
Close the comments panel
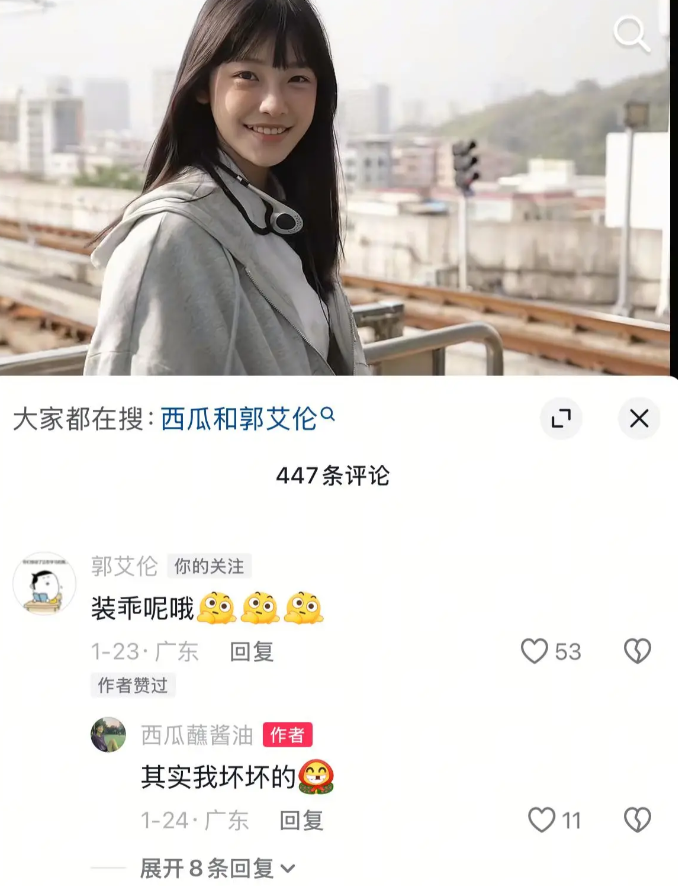639,418
